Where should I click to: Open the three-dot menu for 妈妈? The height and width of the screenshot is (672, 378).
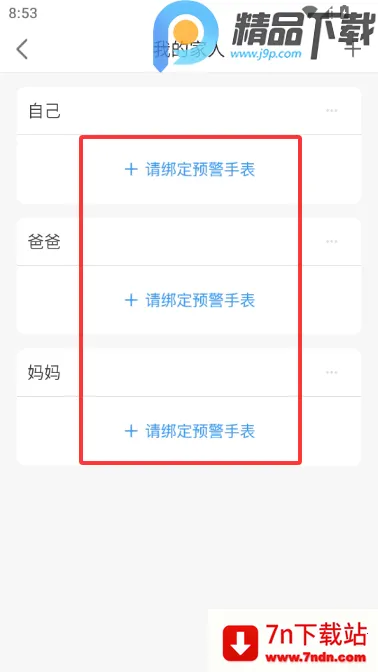tap(331, 372)
